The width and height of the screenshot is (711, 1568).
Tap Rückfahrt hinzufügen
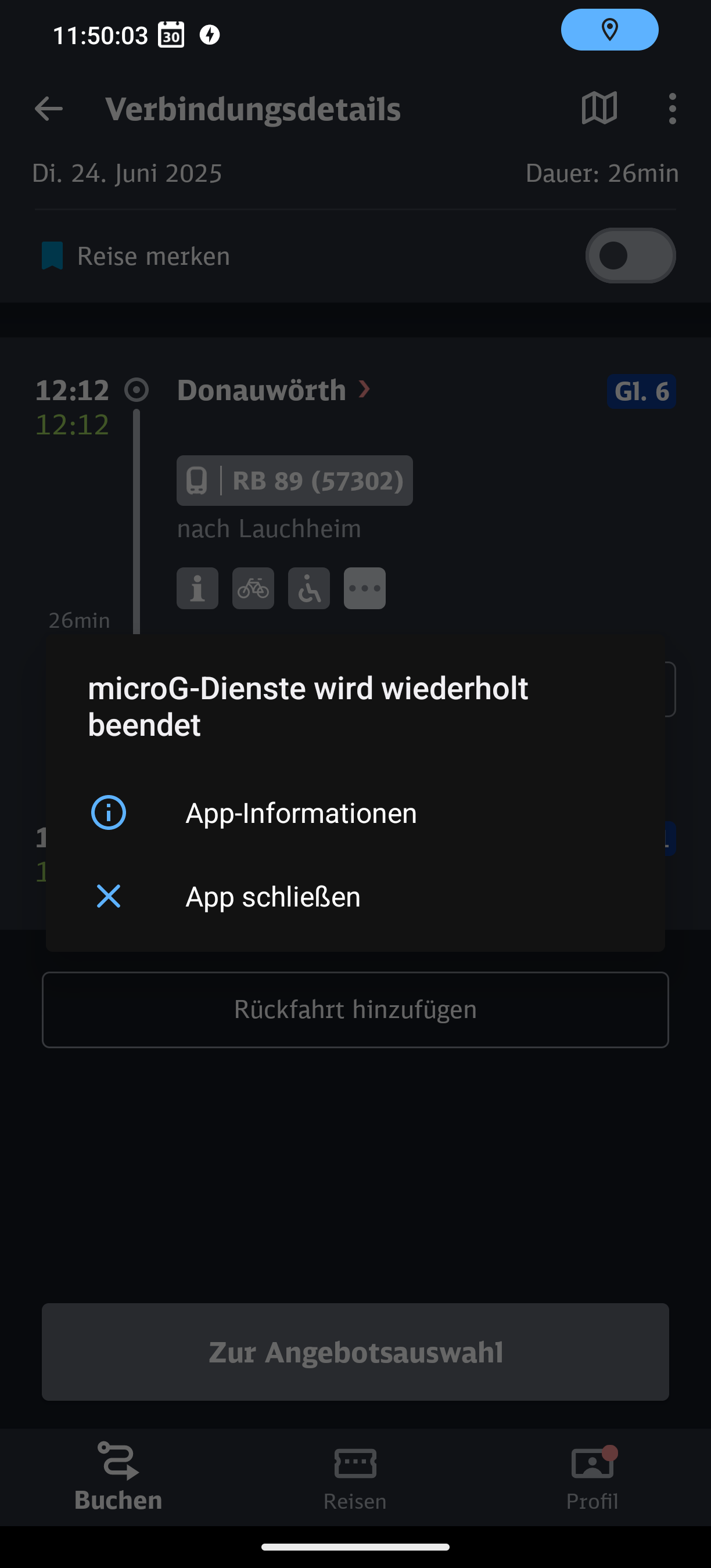(x=355, y=1010)
